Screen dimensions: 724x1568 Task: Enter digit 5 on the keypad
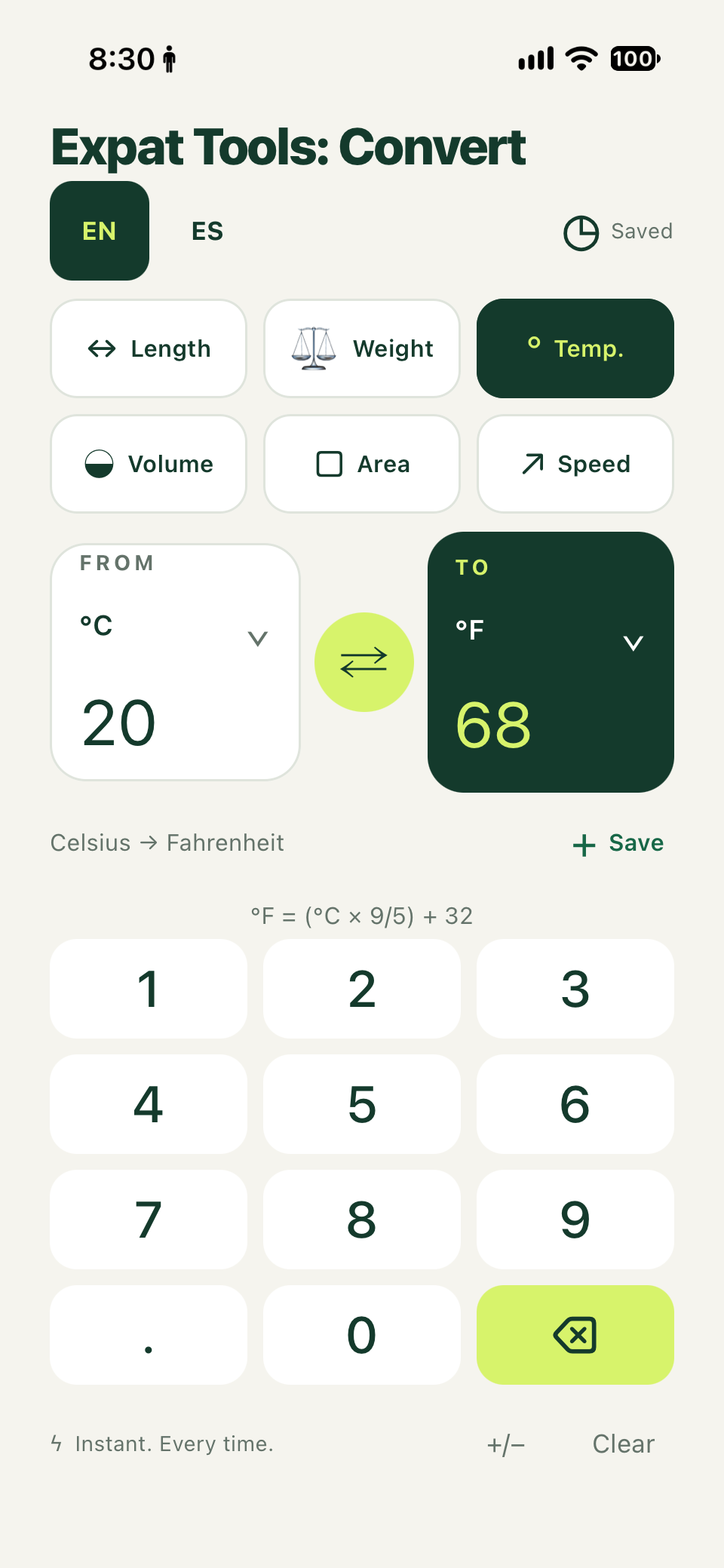(x=362, y=1104)
